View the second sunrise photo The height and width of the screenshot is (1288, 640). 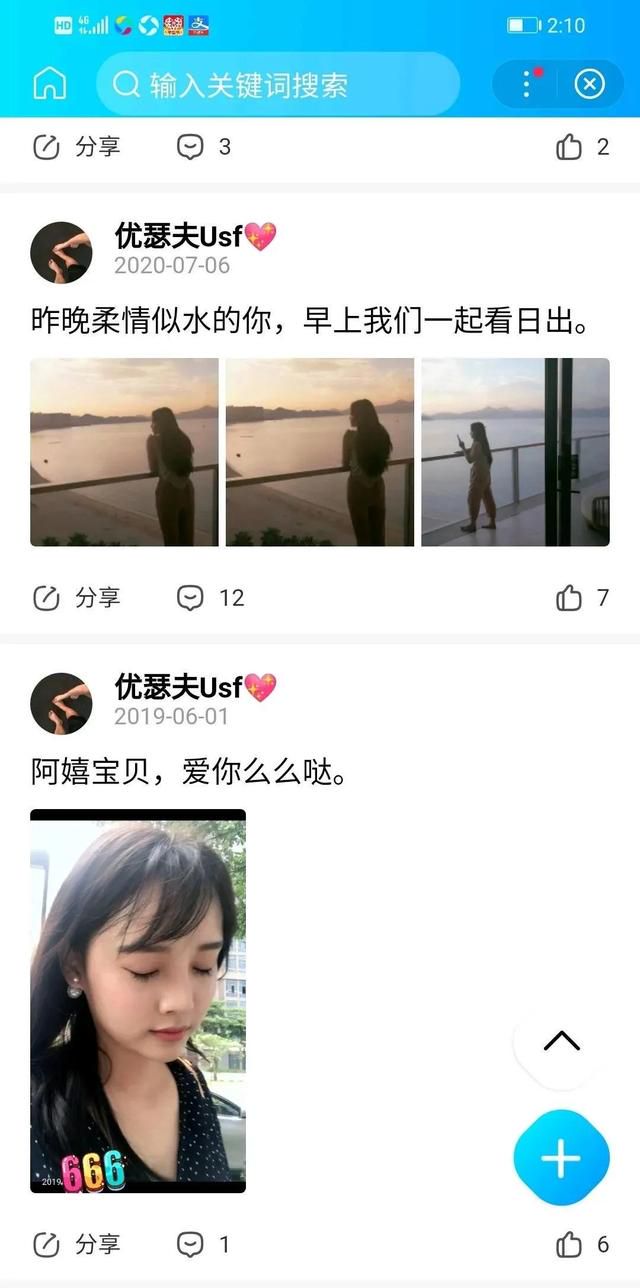(x=319, y=452)
